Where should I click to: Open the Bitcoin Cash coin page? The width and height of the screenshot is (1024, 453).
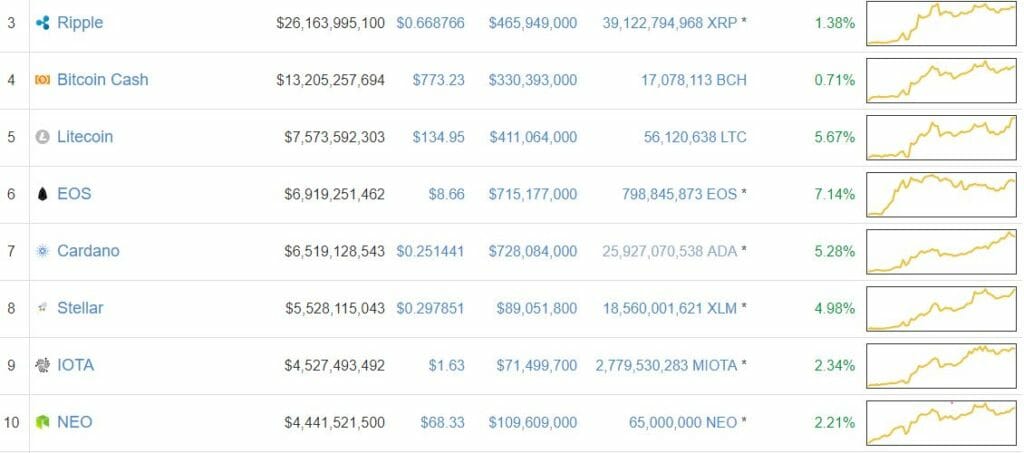102,79
